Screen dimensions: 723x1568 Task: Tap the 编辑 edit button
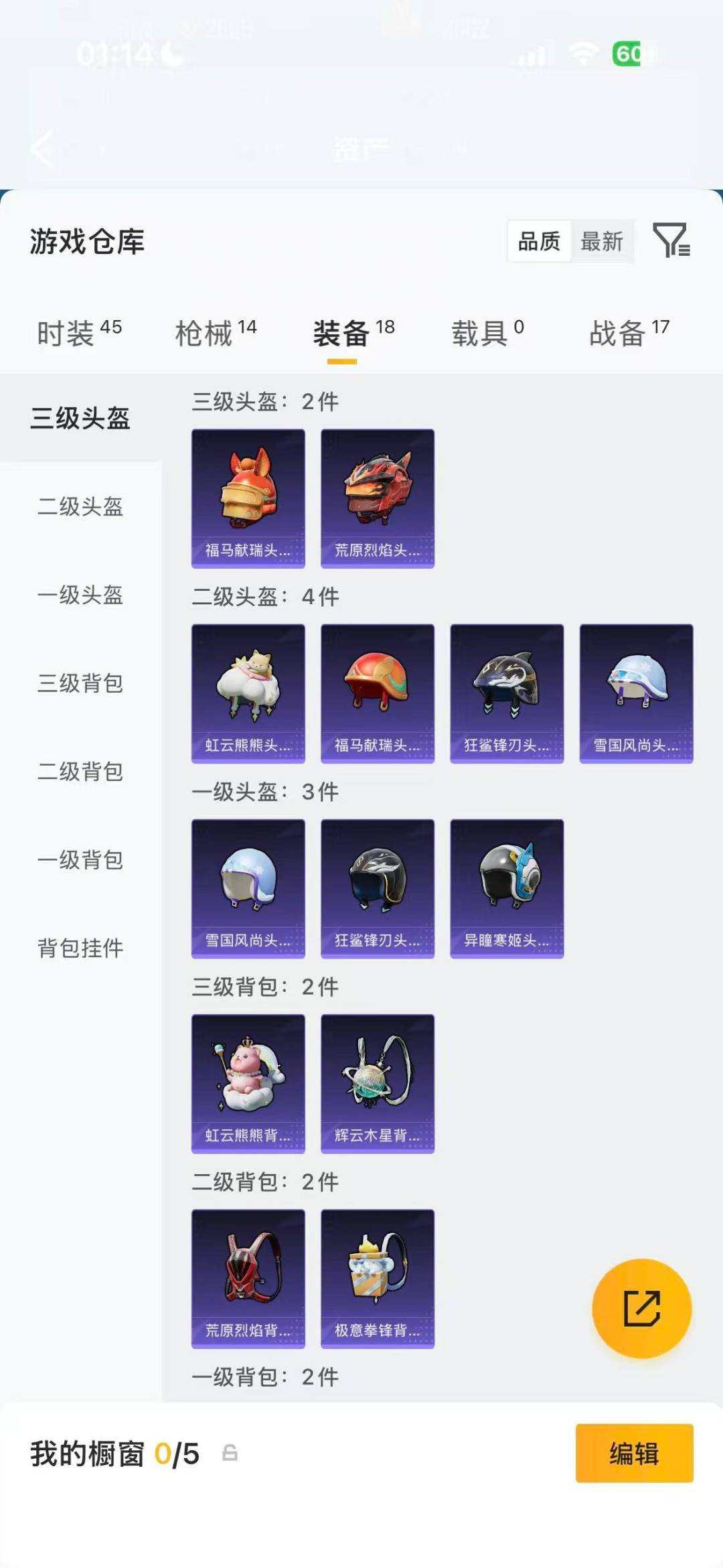pos(633,1453)
